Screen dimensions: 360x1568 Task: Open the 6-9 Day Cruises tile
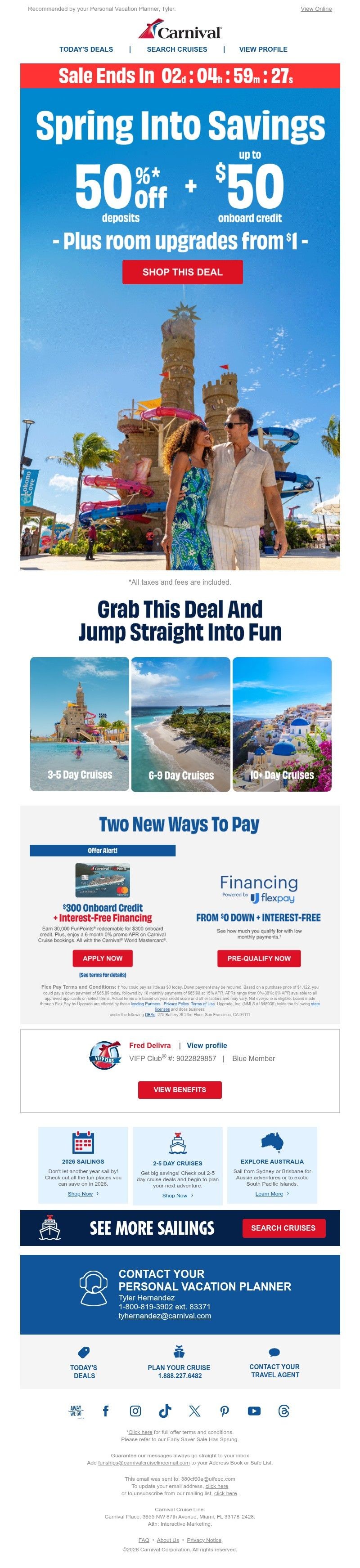point(181,724)
